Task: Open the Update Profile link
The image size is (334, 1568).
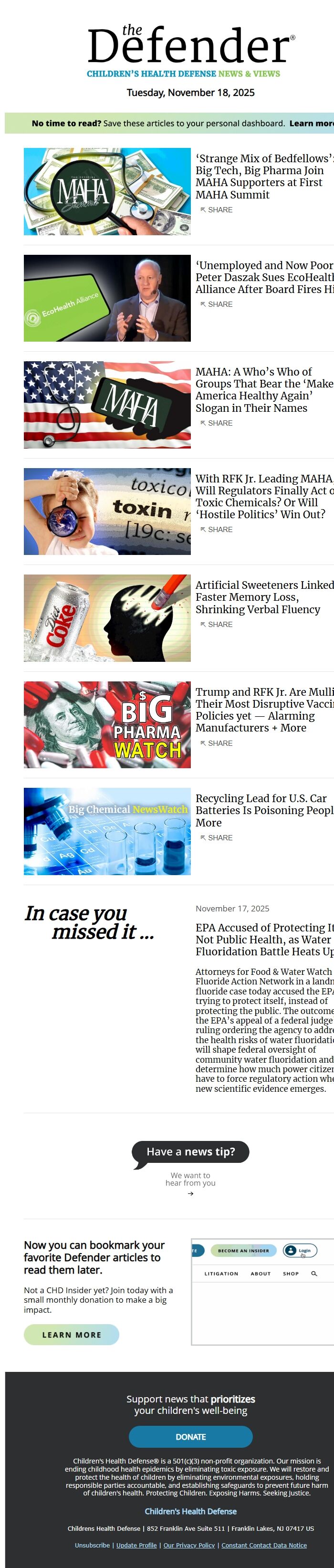Action: pos(136,1546)
